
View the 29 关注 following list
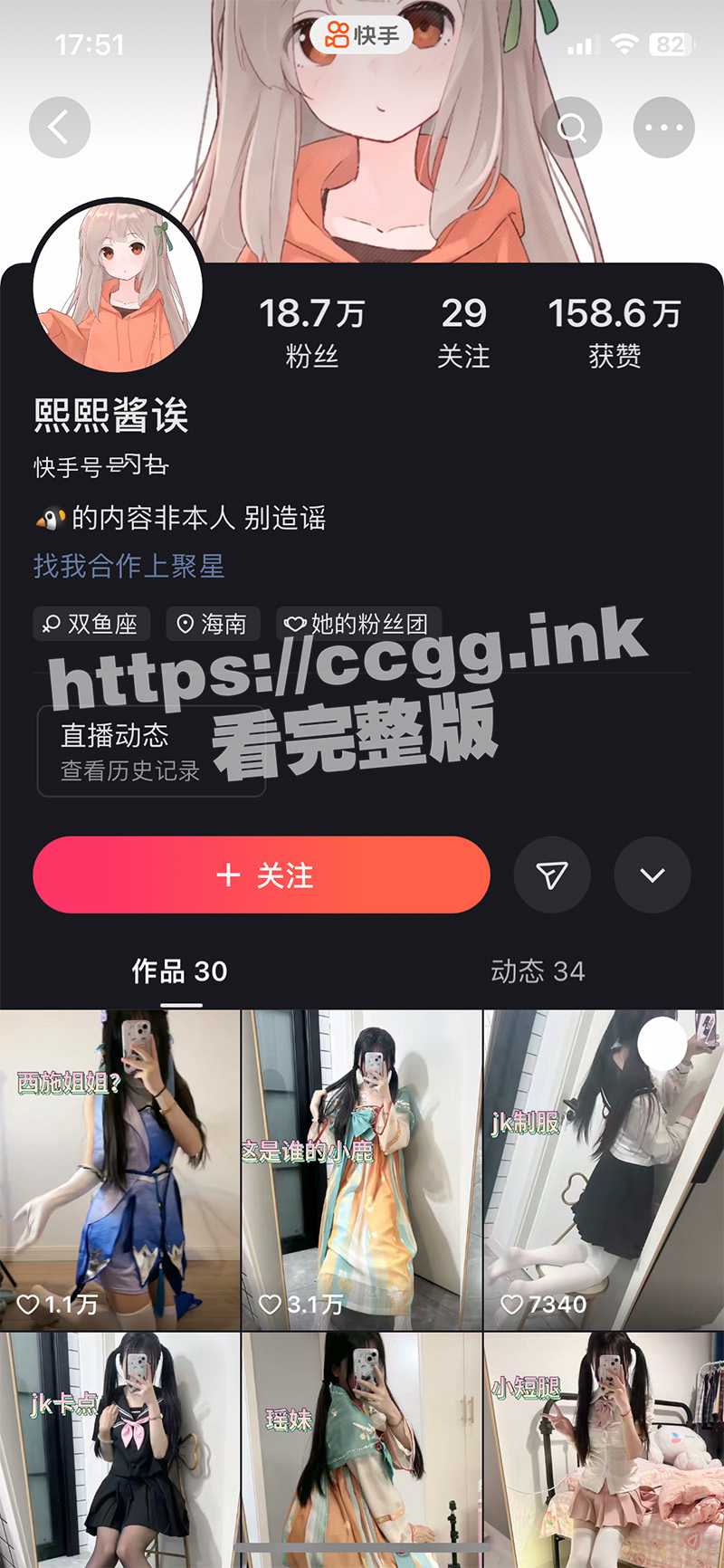pyautogui.click(x=463, y=332)
